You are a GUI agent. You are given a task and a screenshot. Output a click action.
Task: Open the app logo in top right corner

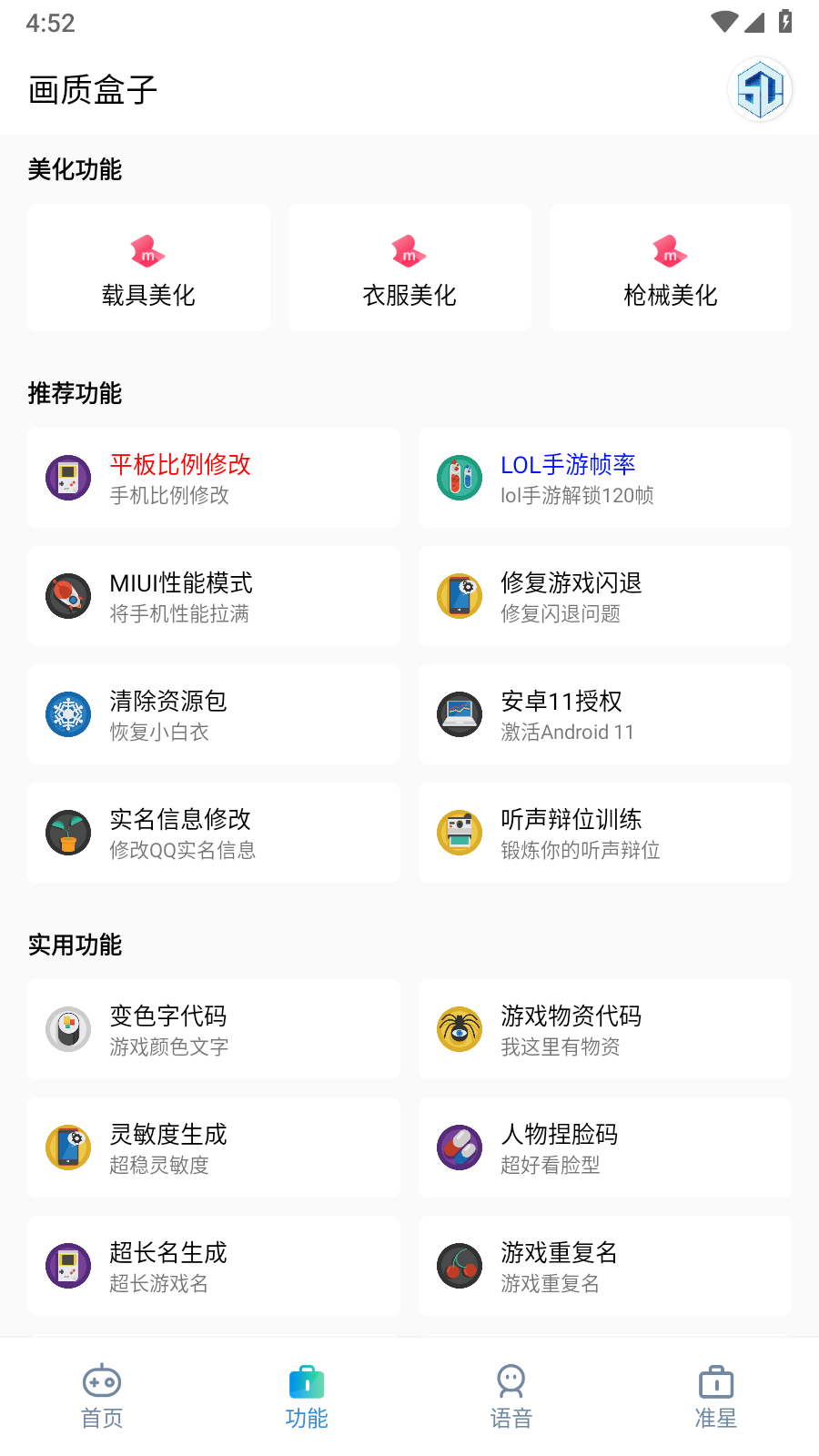[760, 90]
